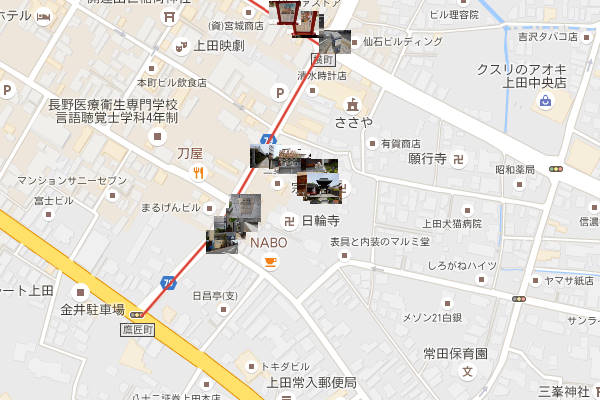
Task: Tap the 願行寺 temple marker
Action: pyautogui.click(x=458, y=158)
